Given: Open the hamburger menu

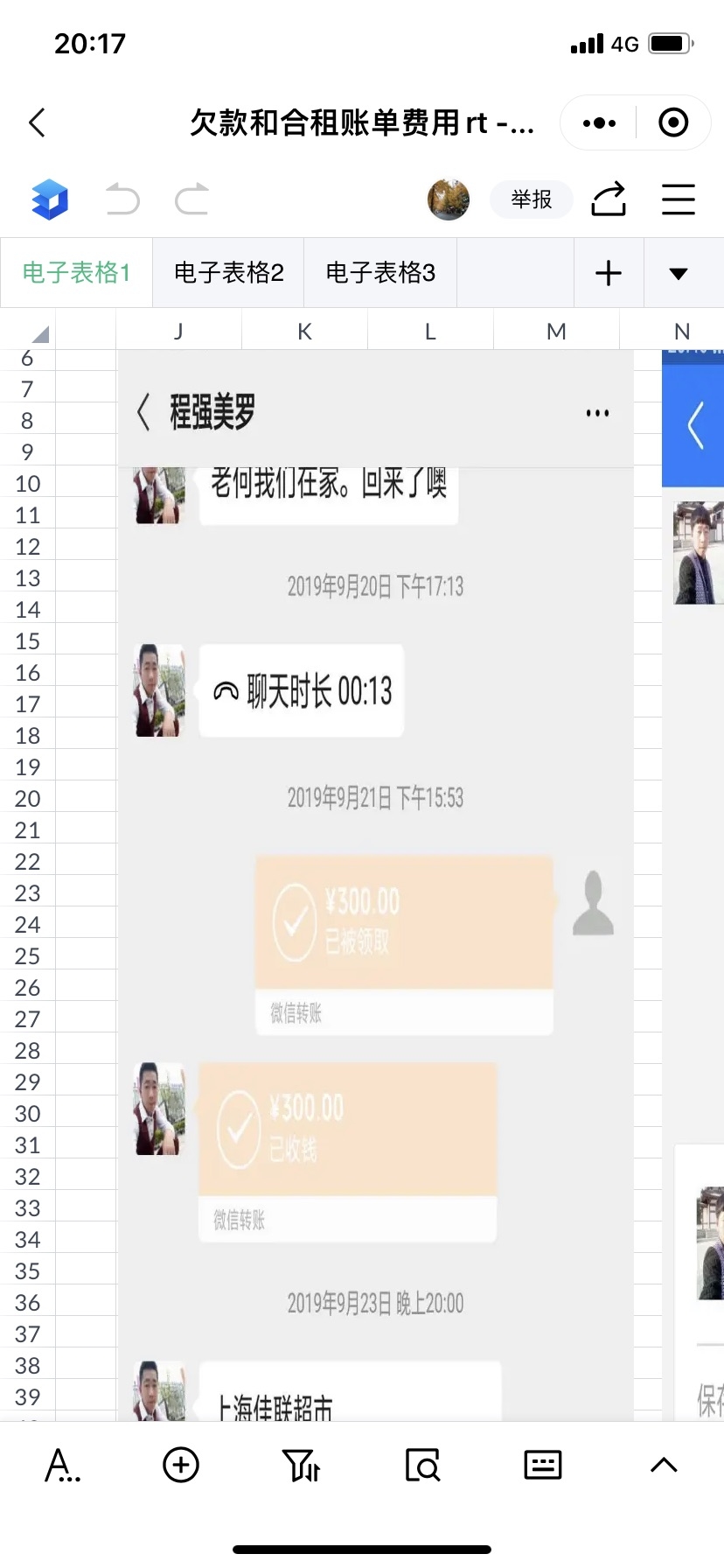Looking at the screenshot, I should click(678, 199).
